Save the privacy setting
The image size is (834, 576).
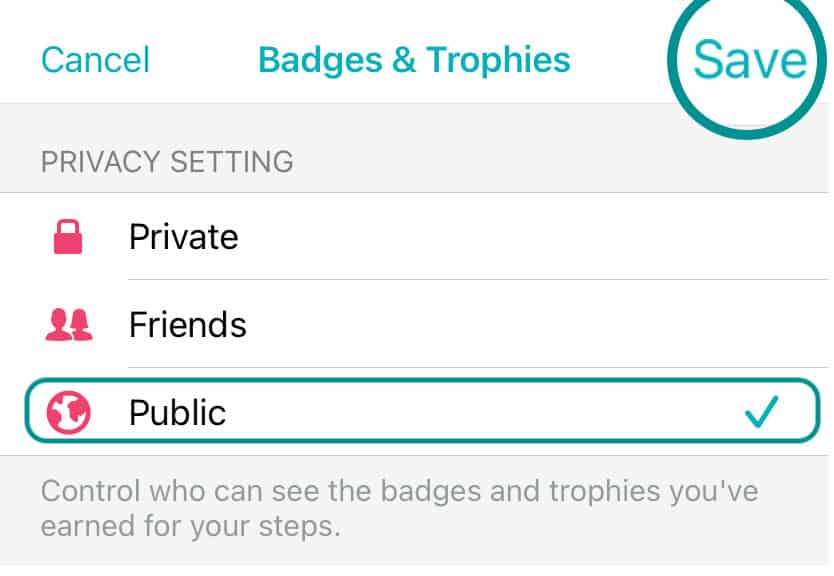[x=749, y=60]
